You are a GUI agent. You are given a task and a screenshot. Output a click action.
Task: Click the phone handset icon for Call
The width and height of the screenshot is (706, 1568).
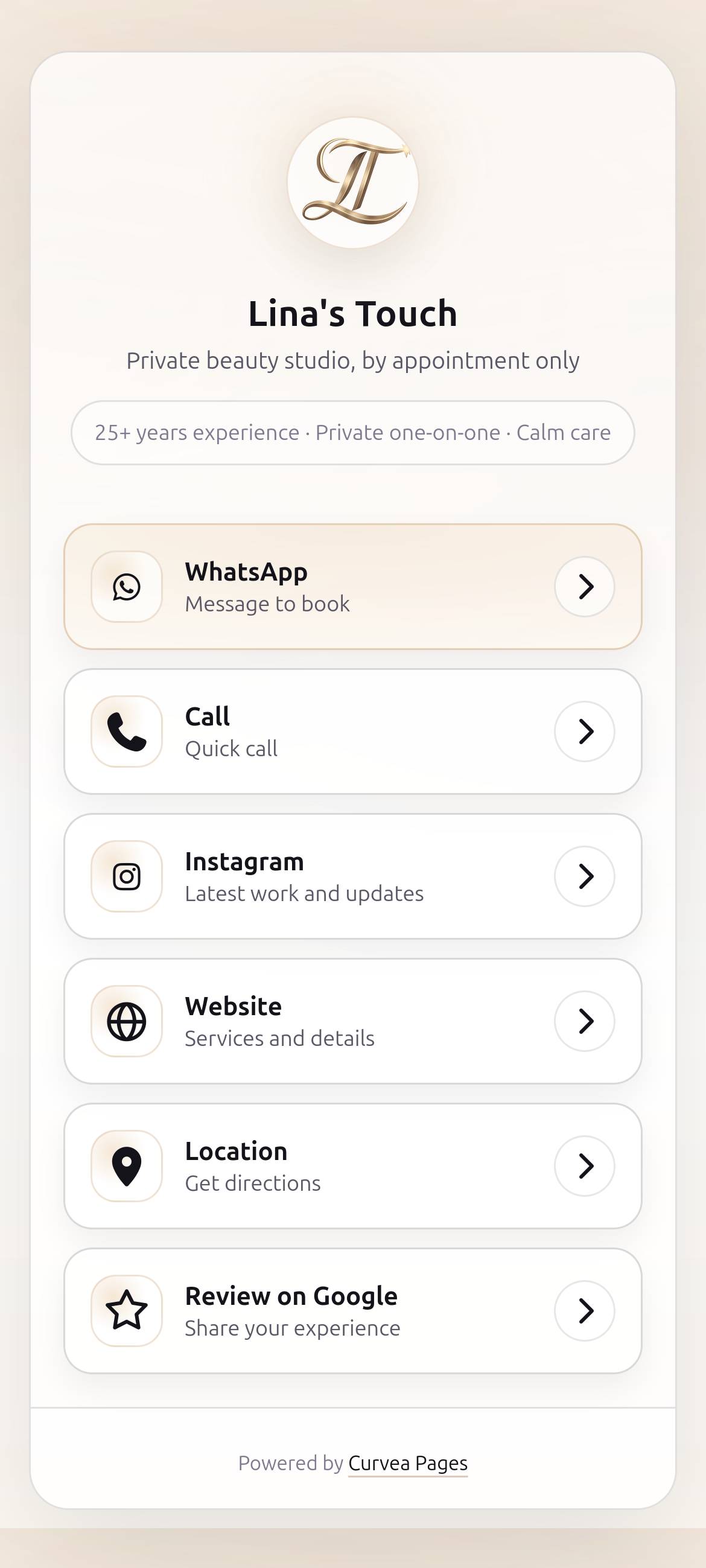(127, 731)
